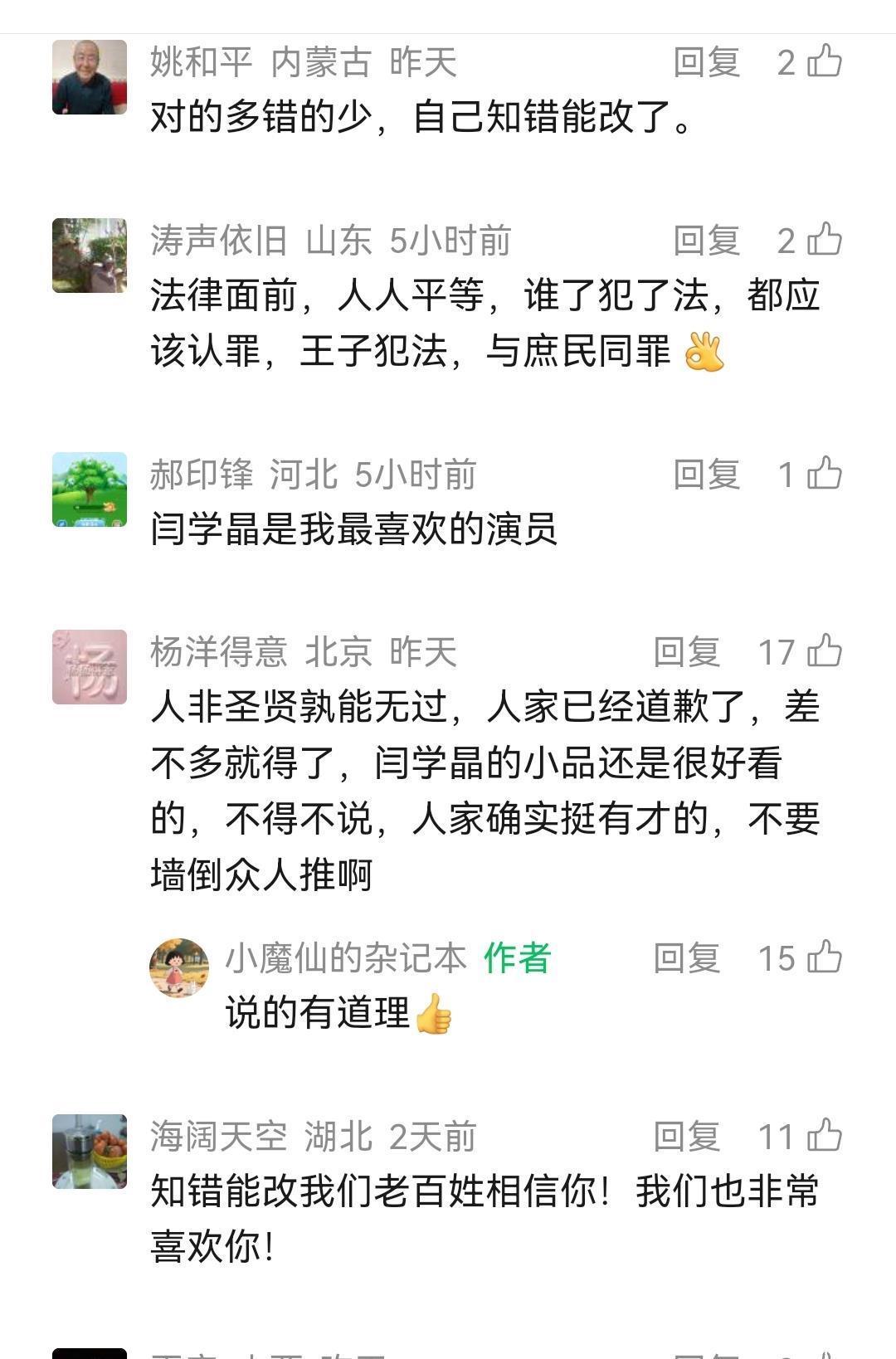Like 郝印锋's comment

(825, 474)
